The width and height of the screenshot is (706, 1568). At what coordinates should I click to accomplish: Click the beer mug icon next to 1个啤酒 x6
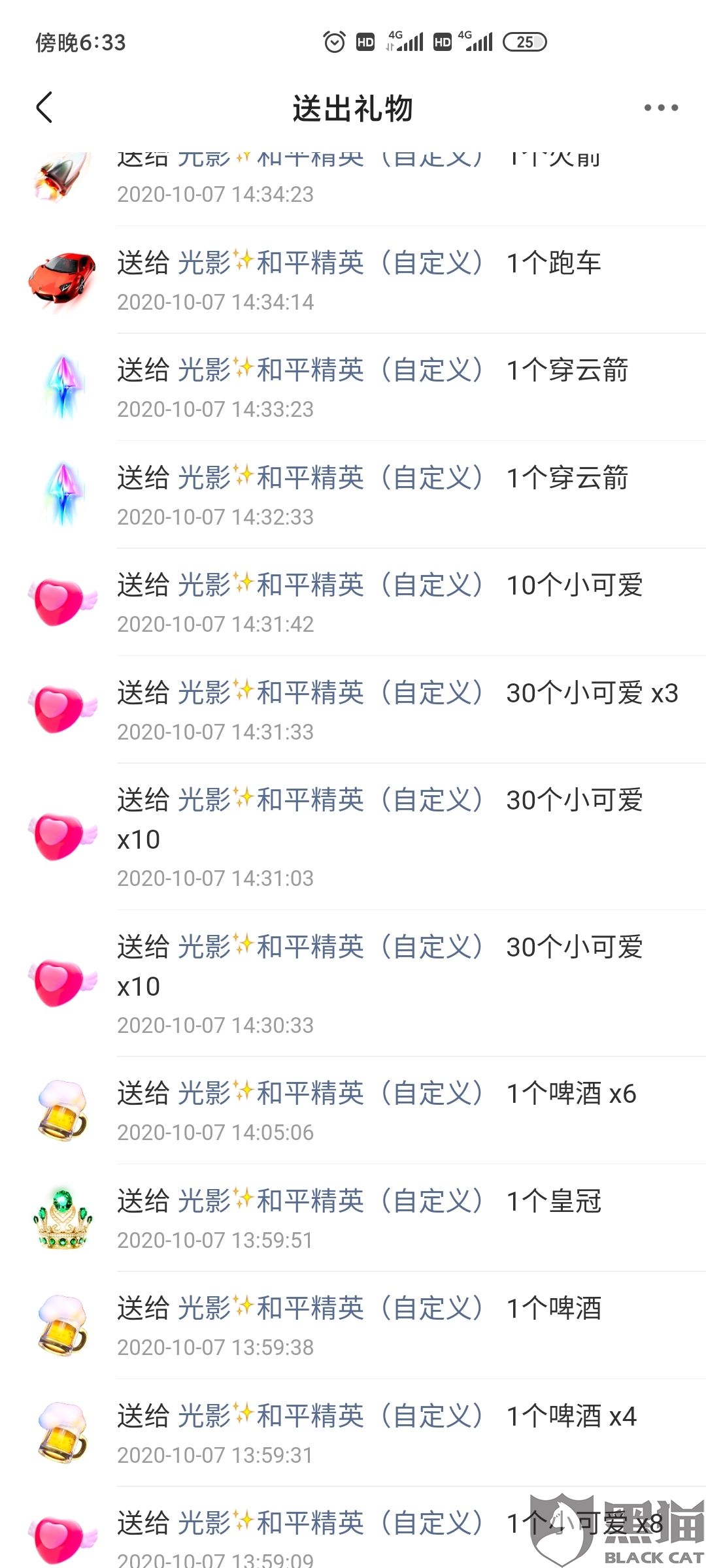coord(62,1111)
